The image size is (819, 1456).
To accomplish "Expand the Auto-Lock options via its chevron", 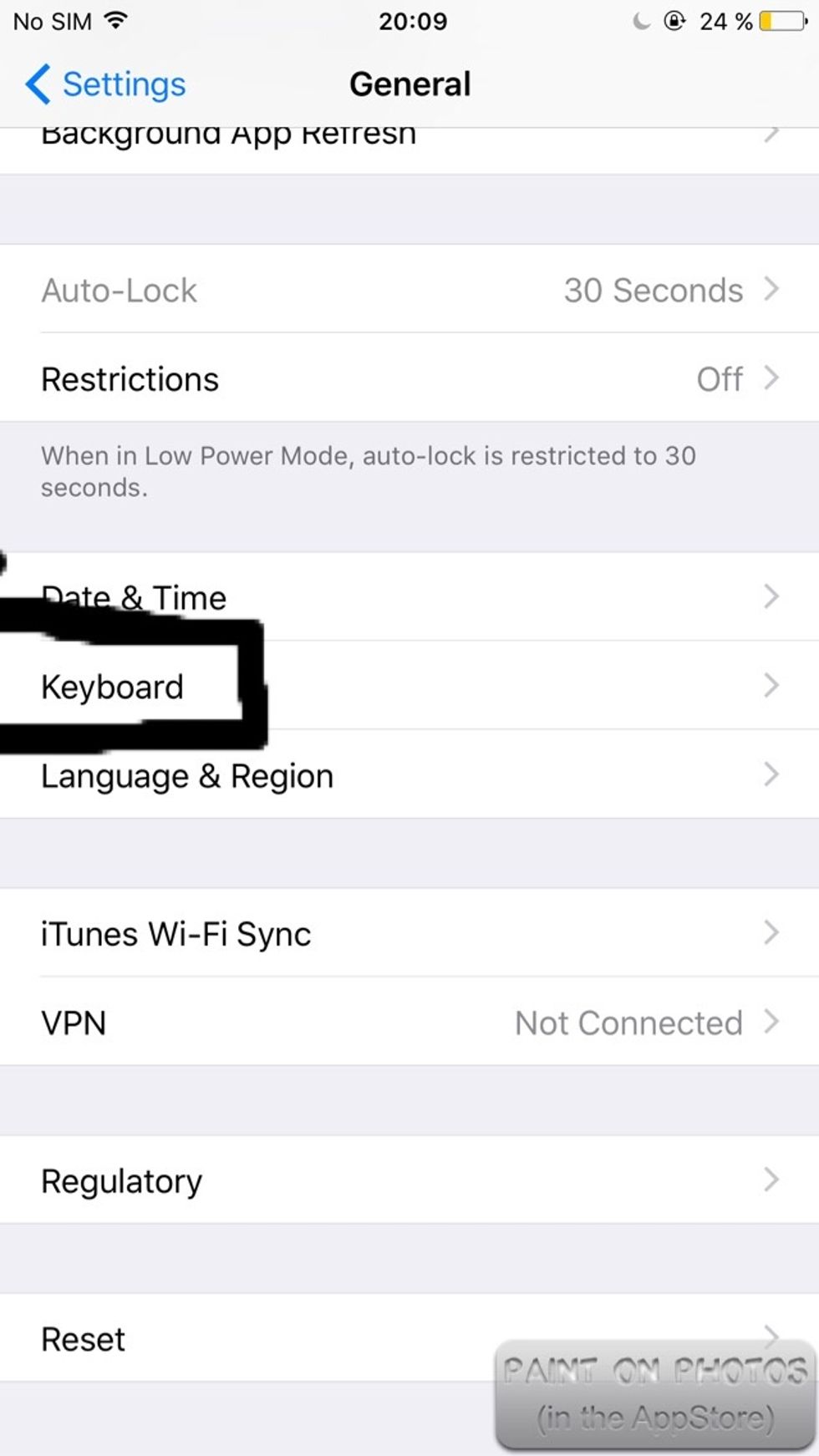I will tap(771, 290).
